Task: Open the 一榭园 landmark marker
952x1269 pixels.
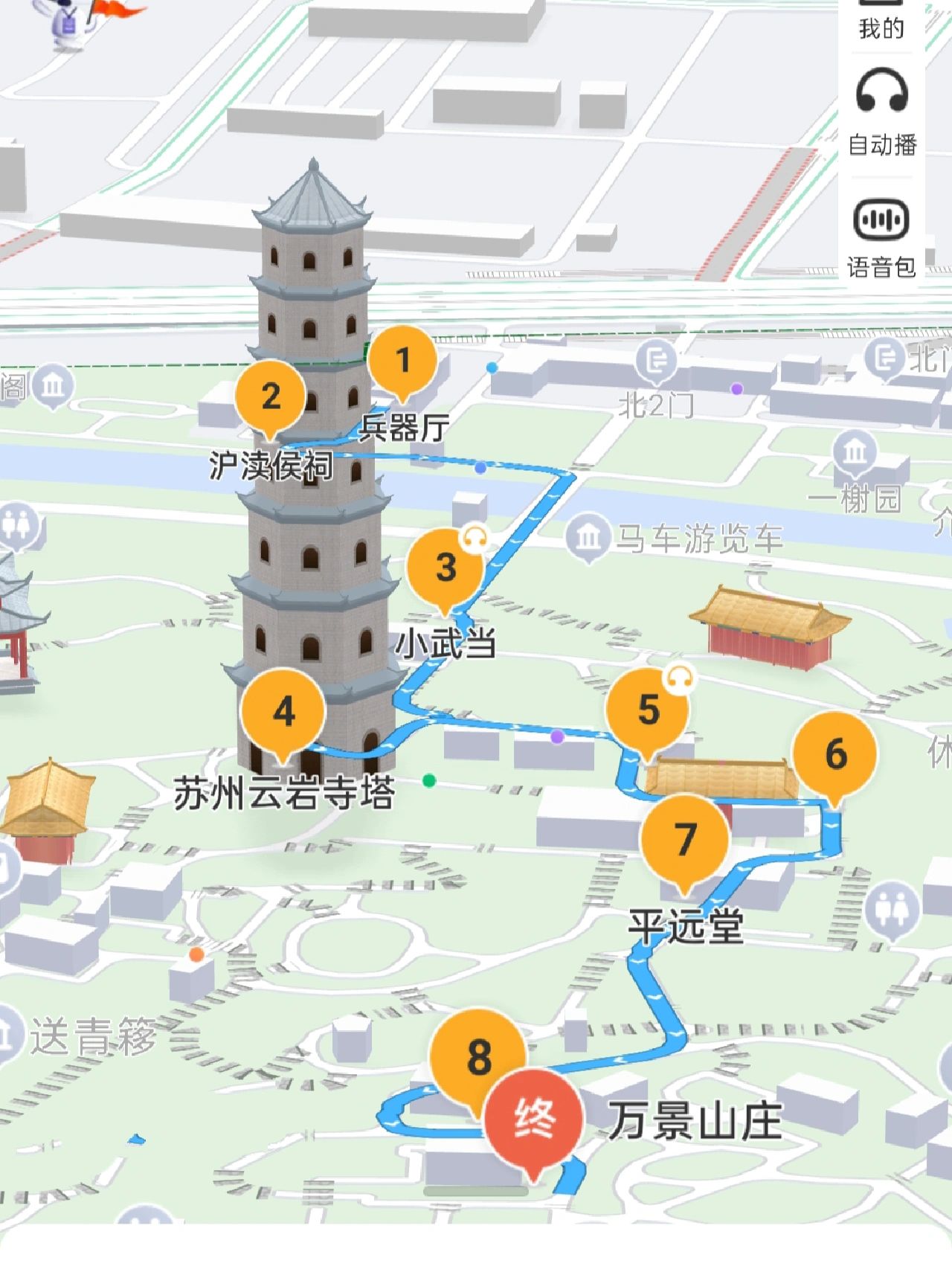Action: (855, 452)
